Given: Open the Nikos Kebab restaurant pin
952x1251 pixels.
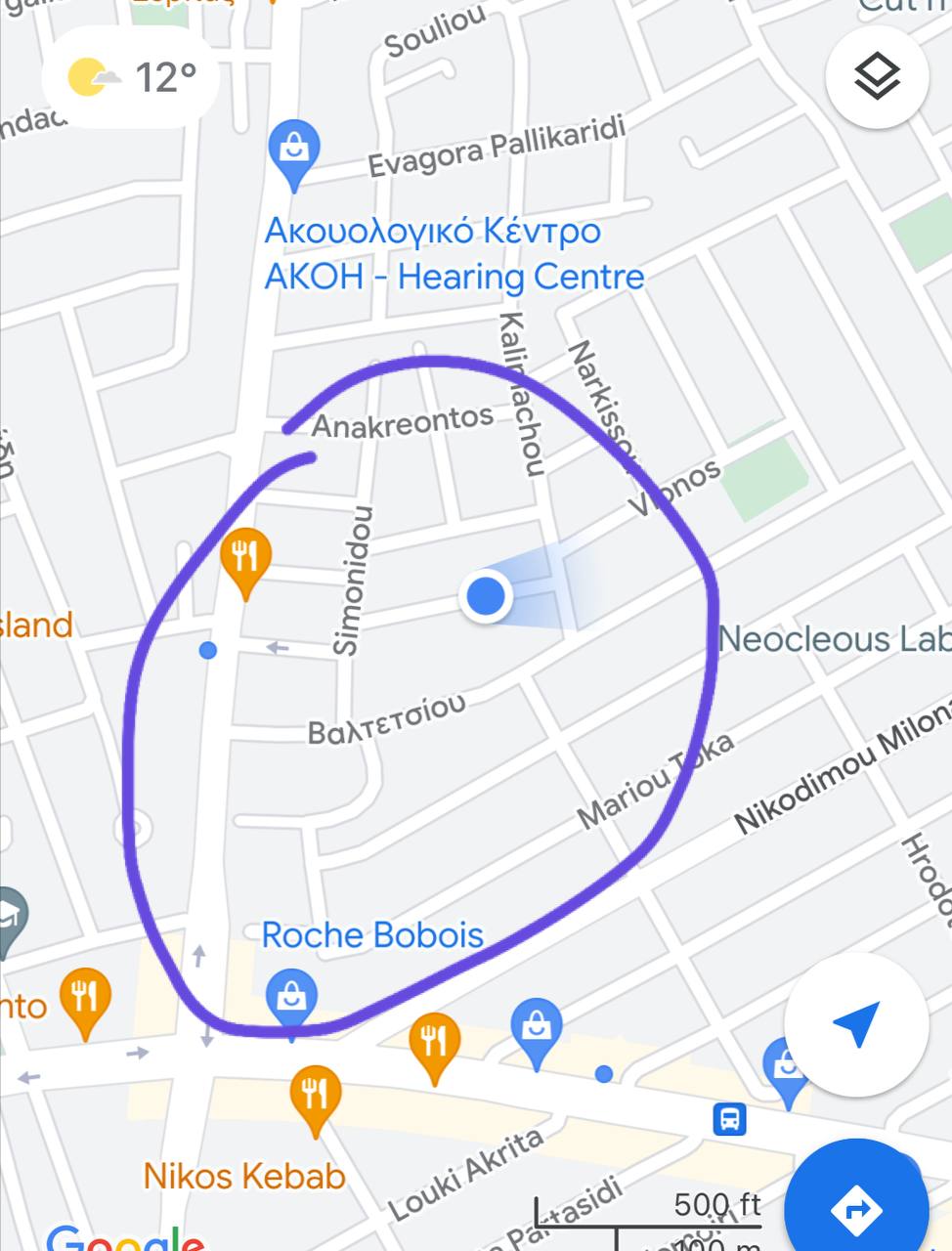Looking at the screenshot, I should [315, 1095].
